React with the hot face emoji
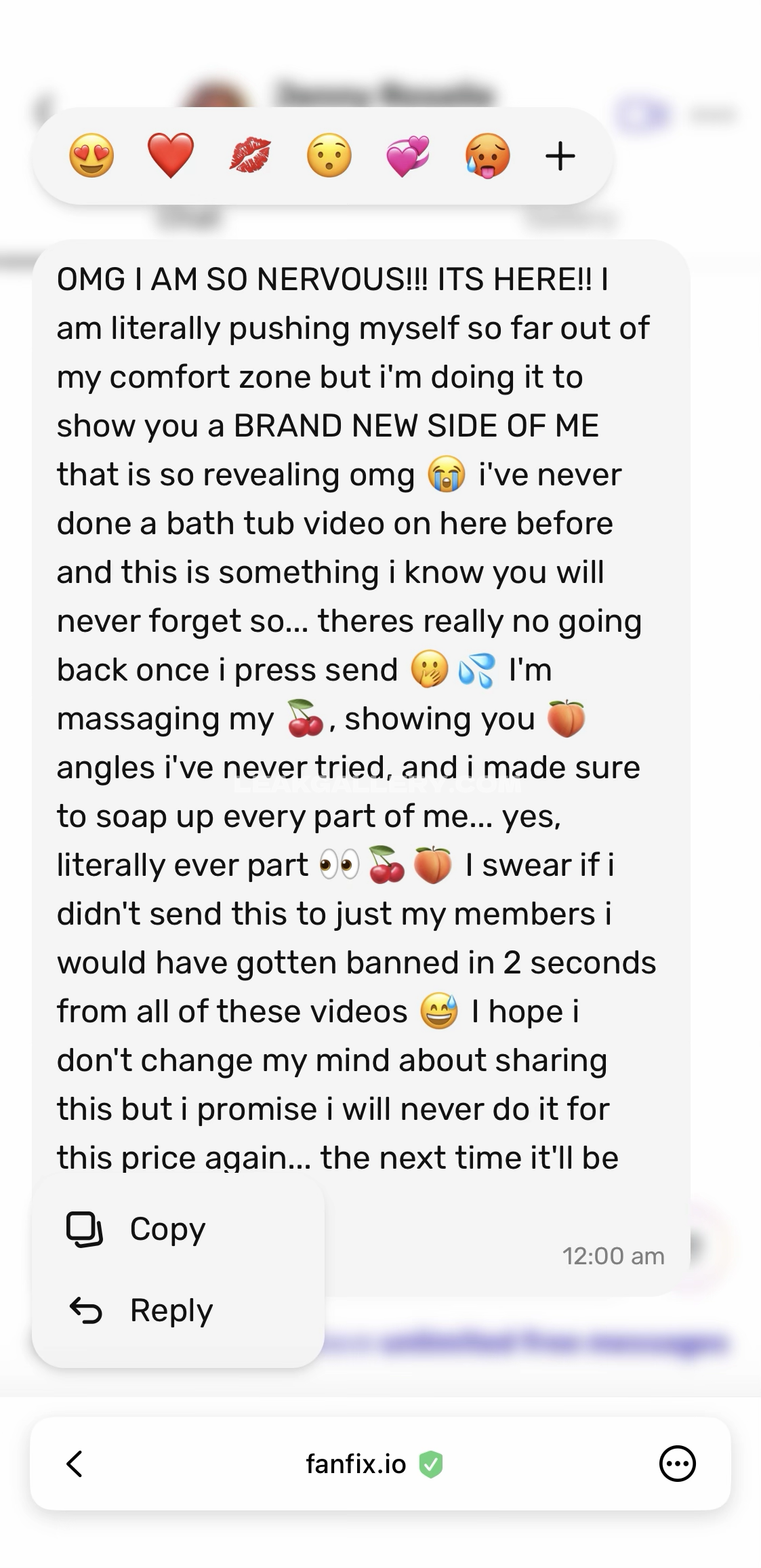Image resolution: width=761 pixels, height=1568 pixels. [x=487, y=156]
